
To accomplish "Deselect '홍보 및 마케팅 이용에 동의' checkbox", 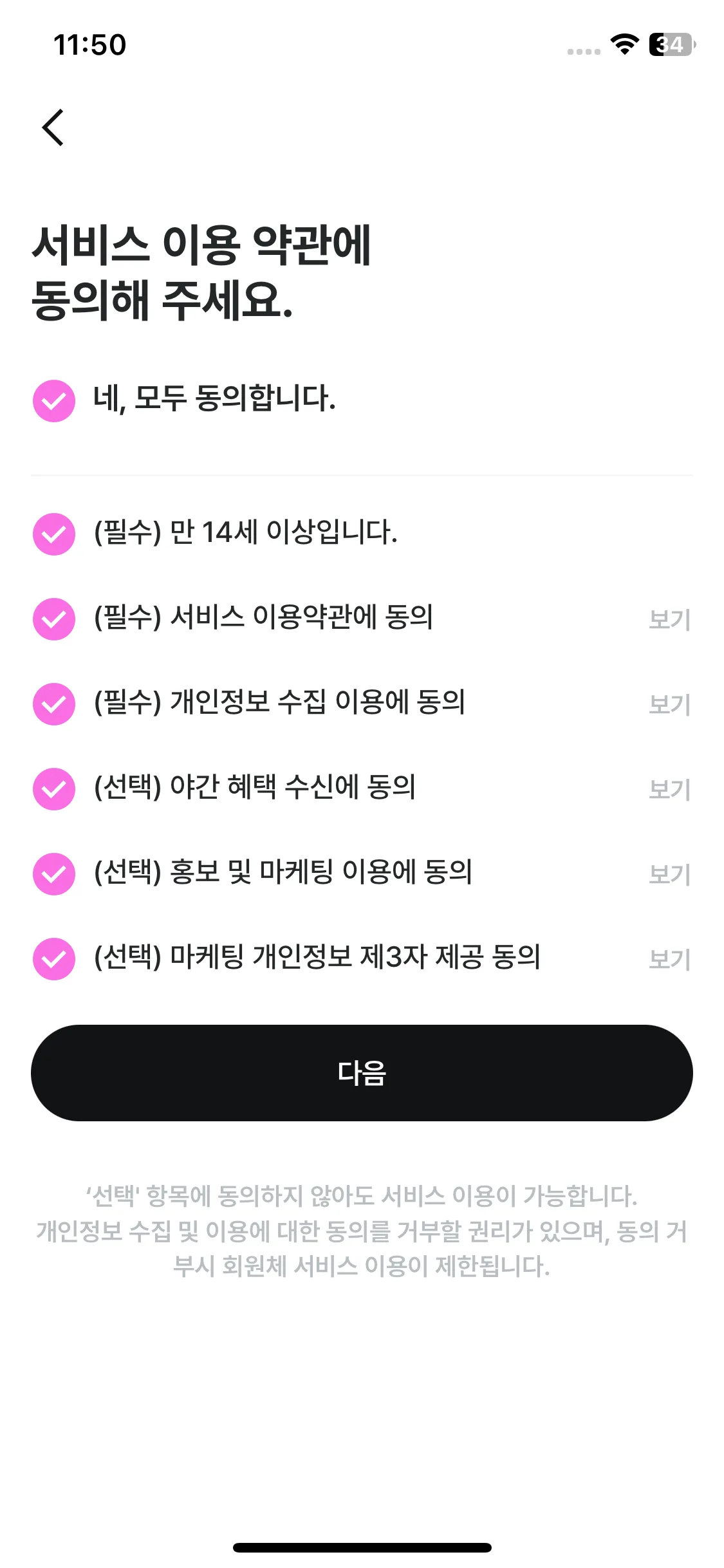I will coord(54,873).
